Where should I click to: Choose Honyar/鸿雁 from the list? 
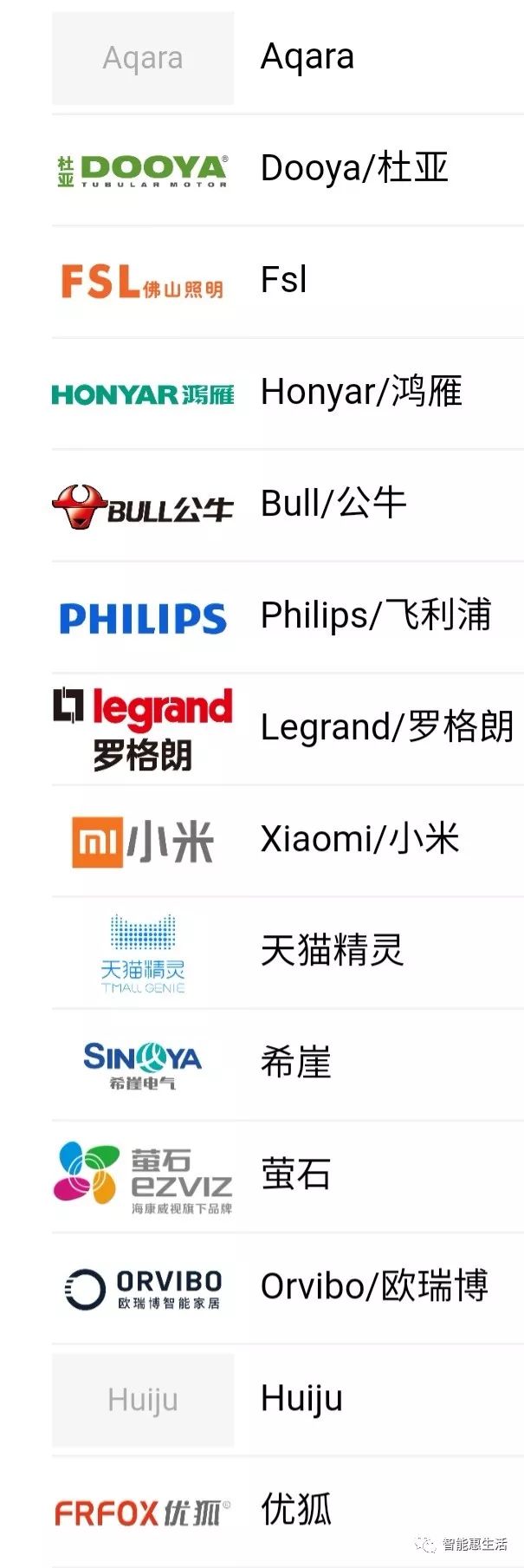pos(360,392)
